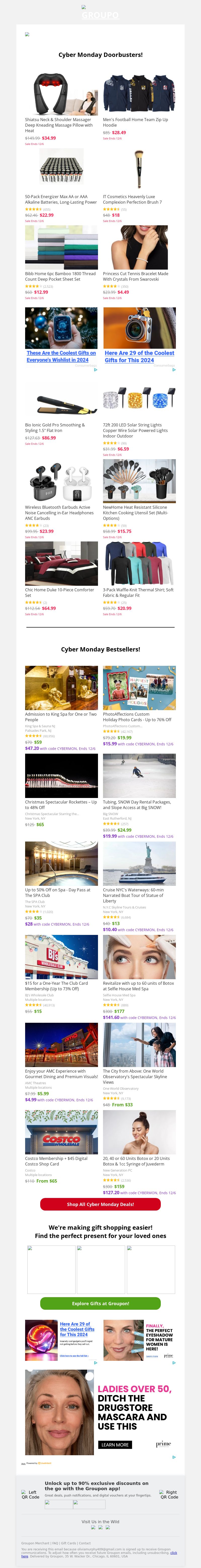Open the Gift Cards footer link
This screenshot has width=201, height=1568.
point(68,1543)
